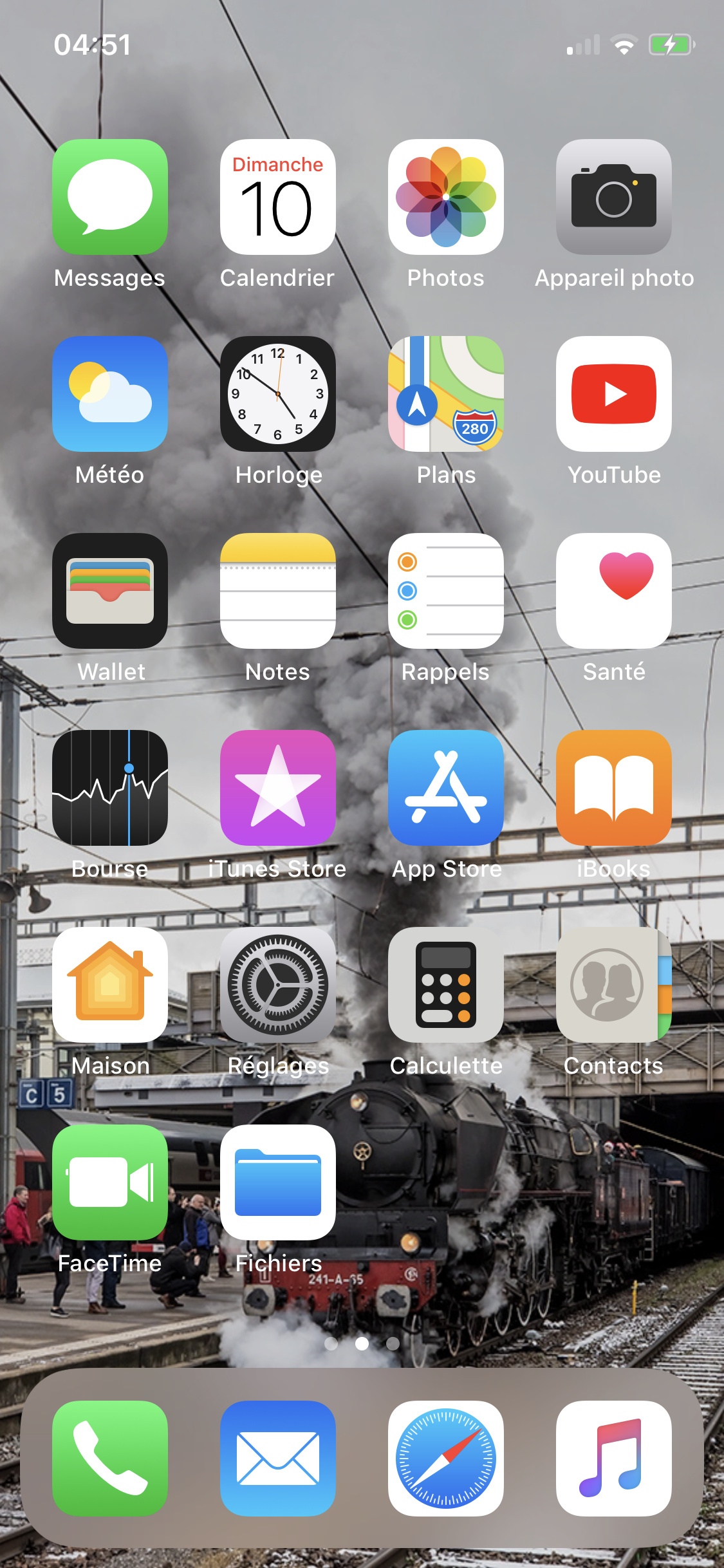Viewport: 724px width, 1568px height.
Task: Open the Bourse stocks app
Action: [110, 788]
